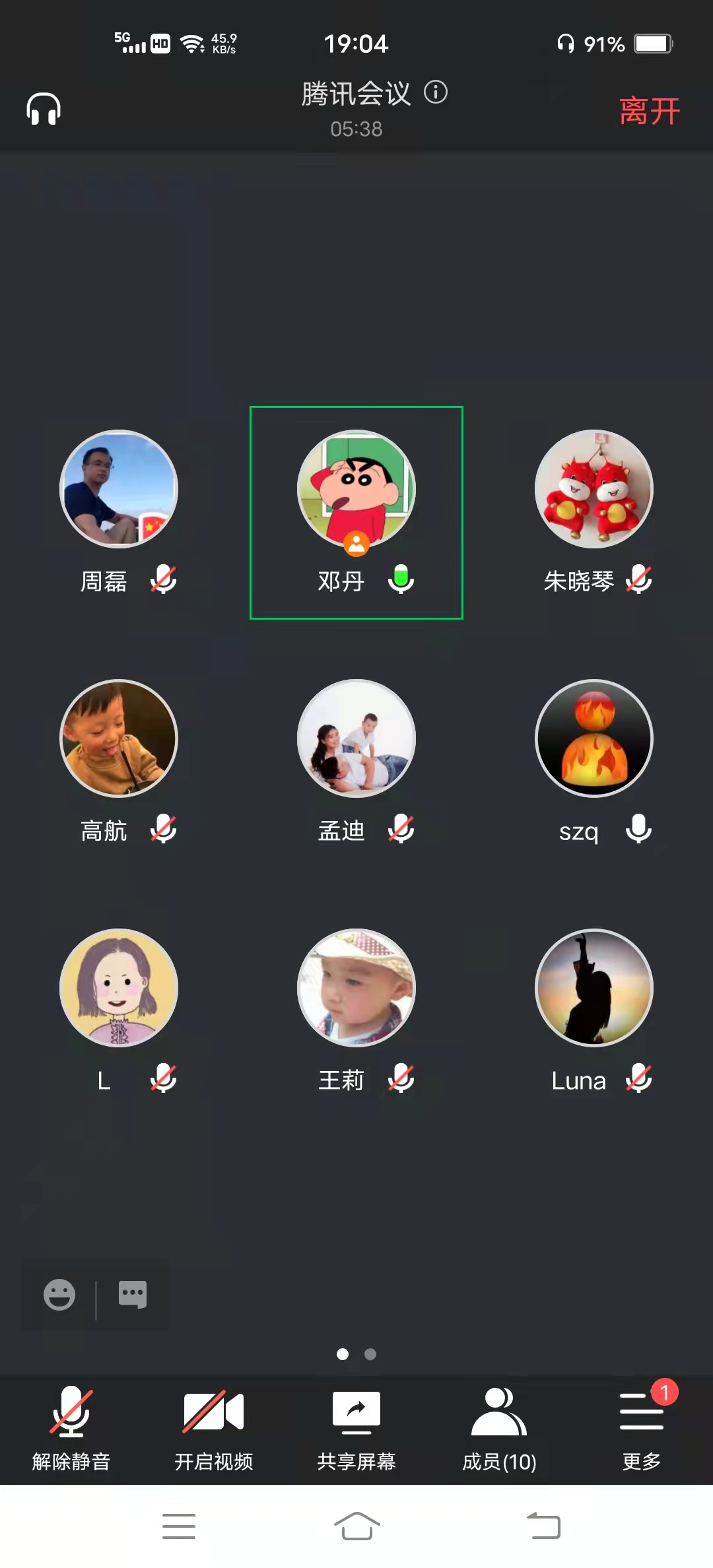Screen dimensions: 713x1568
Task: Open meeting info next to 腾讯会议
Action: tap(436, 92)
